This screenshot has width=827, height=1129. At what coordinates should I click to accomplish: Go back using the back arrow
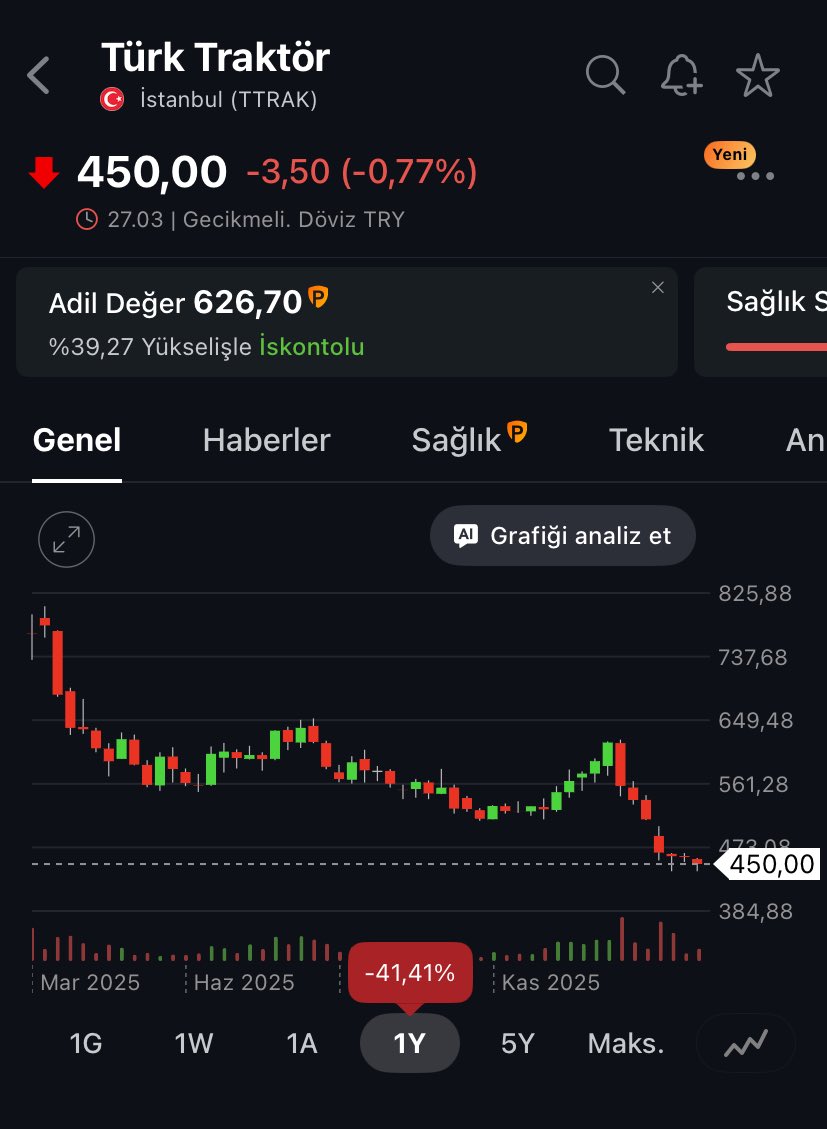click(x=39, y=76)
